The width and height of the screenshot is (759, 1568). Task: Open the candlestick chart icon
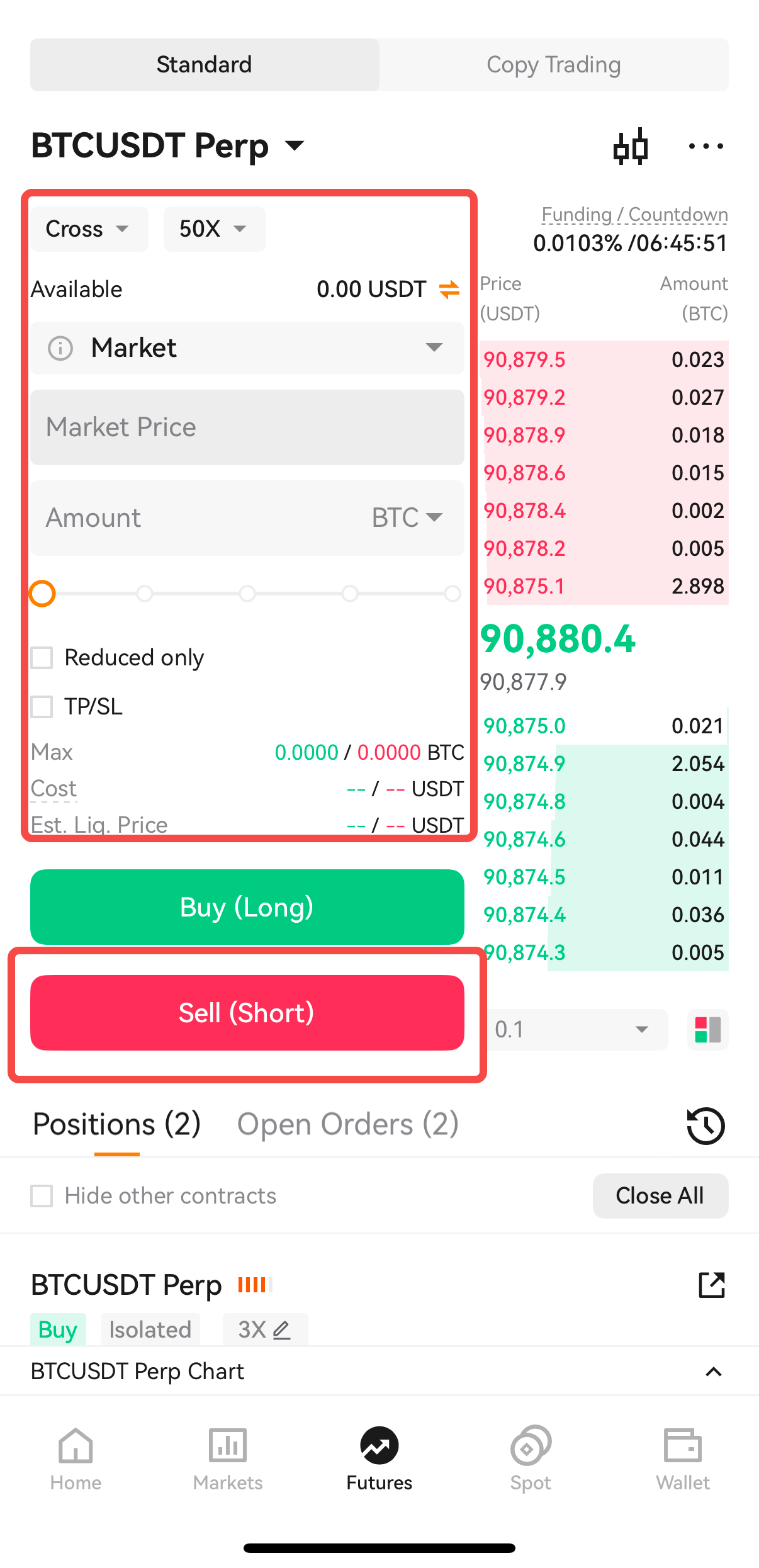(x=631, y=147)
